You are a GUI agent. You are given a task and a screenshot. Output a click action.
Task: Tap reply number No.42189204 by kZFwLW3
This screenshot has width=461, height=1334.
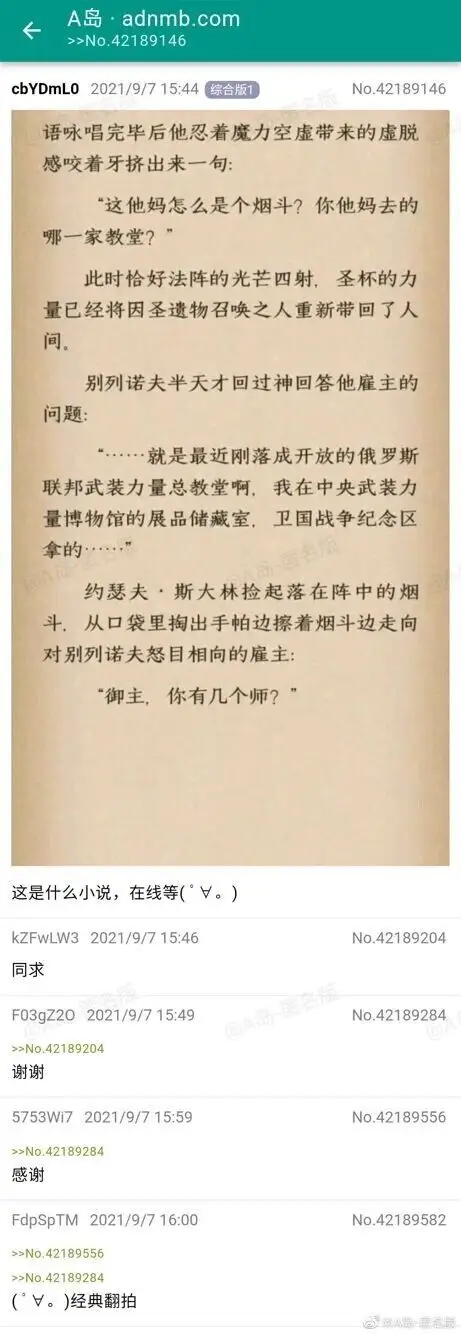pyautogui.click(x=399, y=938)
